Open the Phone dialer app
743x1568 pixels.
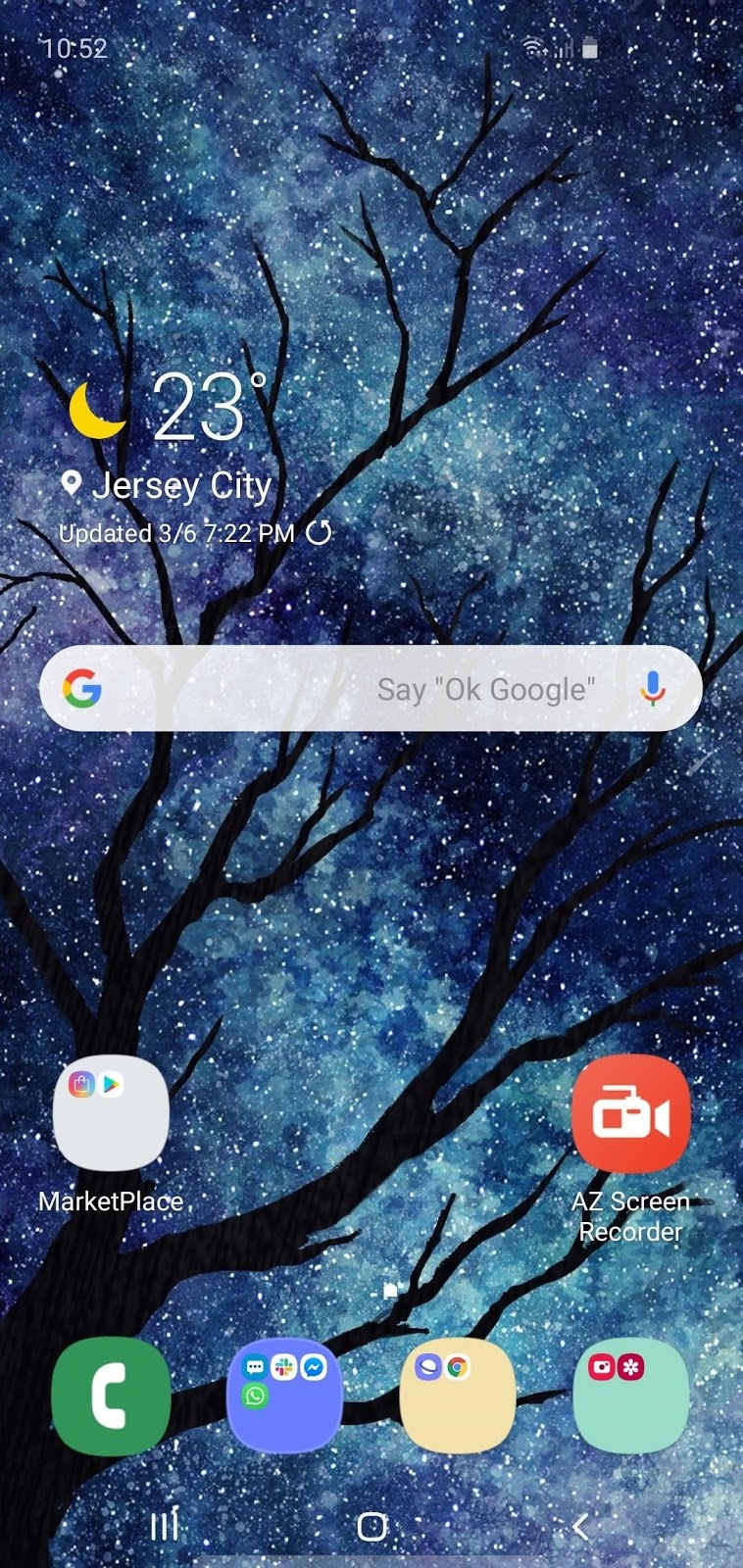tap(111, 1396)
